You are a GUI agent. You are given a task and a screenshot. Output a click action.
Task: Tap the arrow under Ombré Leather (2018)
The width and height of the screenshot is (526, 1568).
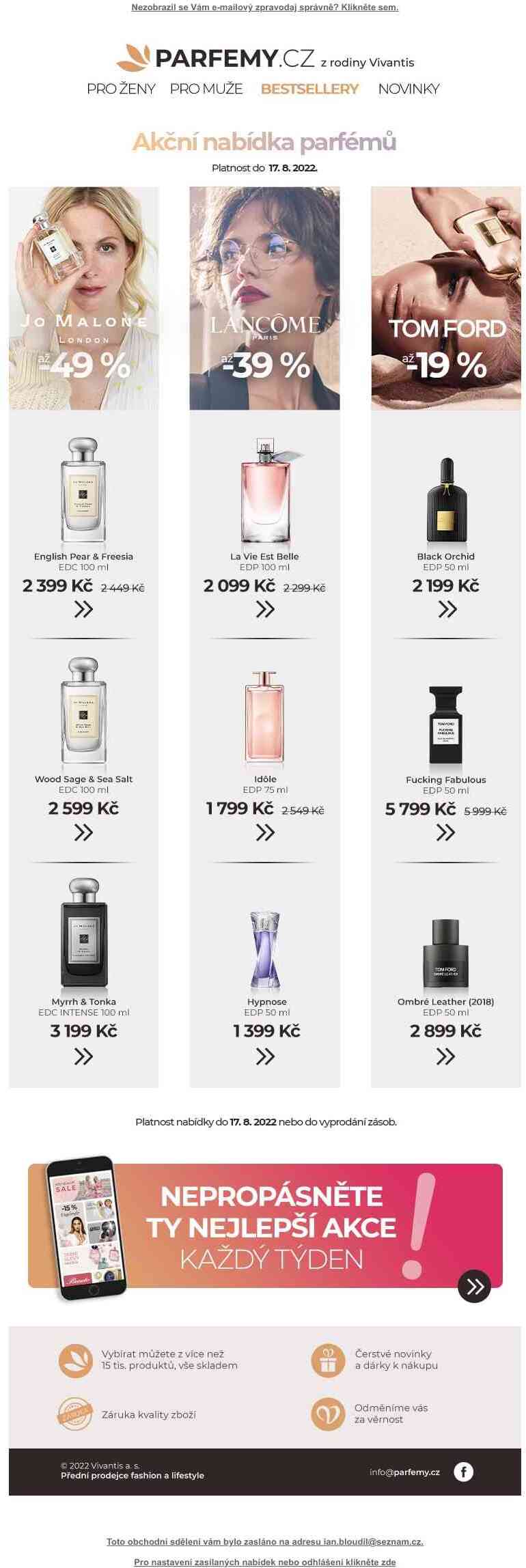click(445, 1056)
